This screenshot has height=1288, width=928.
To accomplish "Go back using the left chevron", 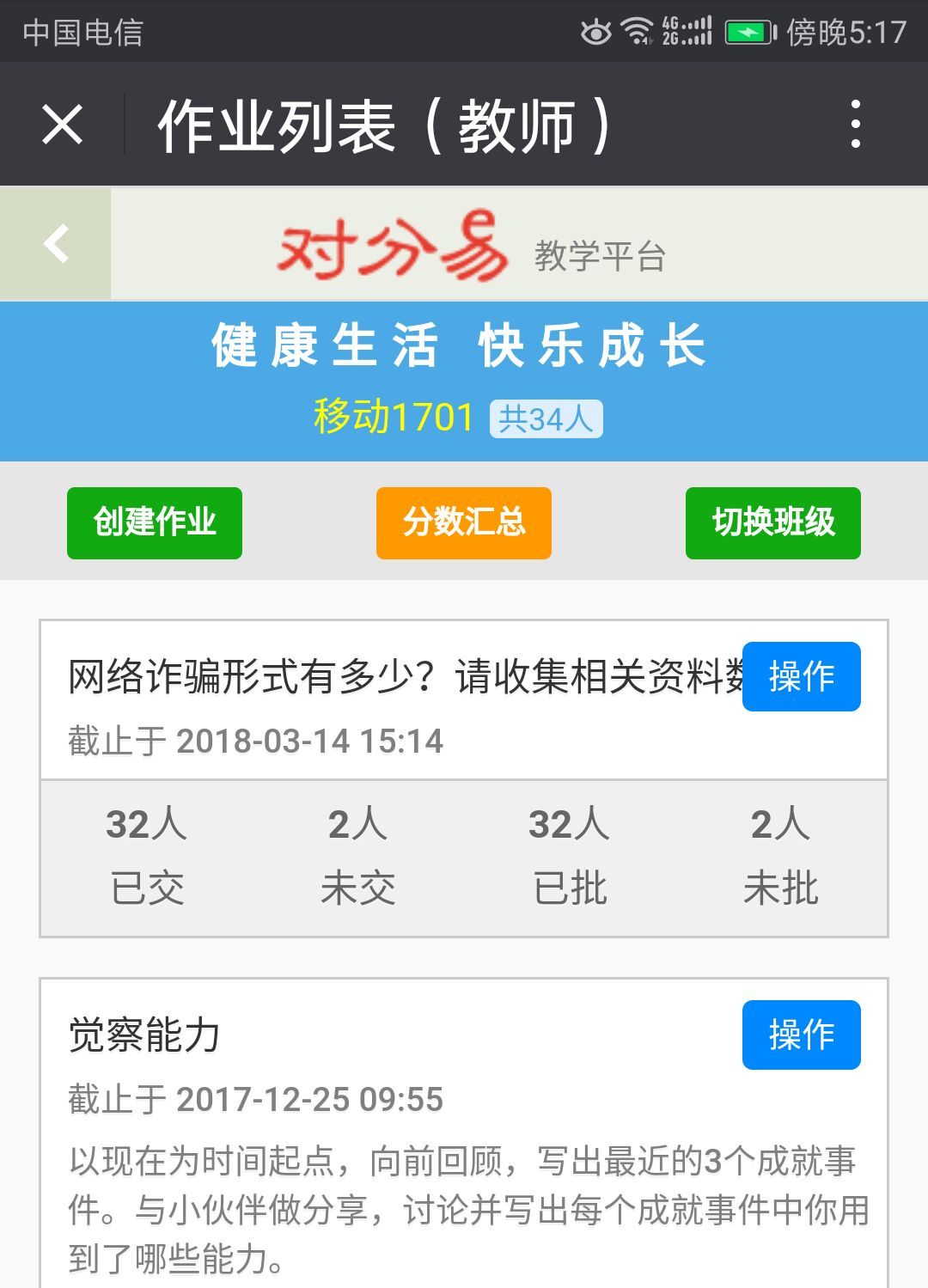I will 56,244.
